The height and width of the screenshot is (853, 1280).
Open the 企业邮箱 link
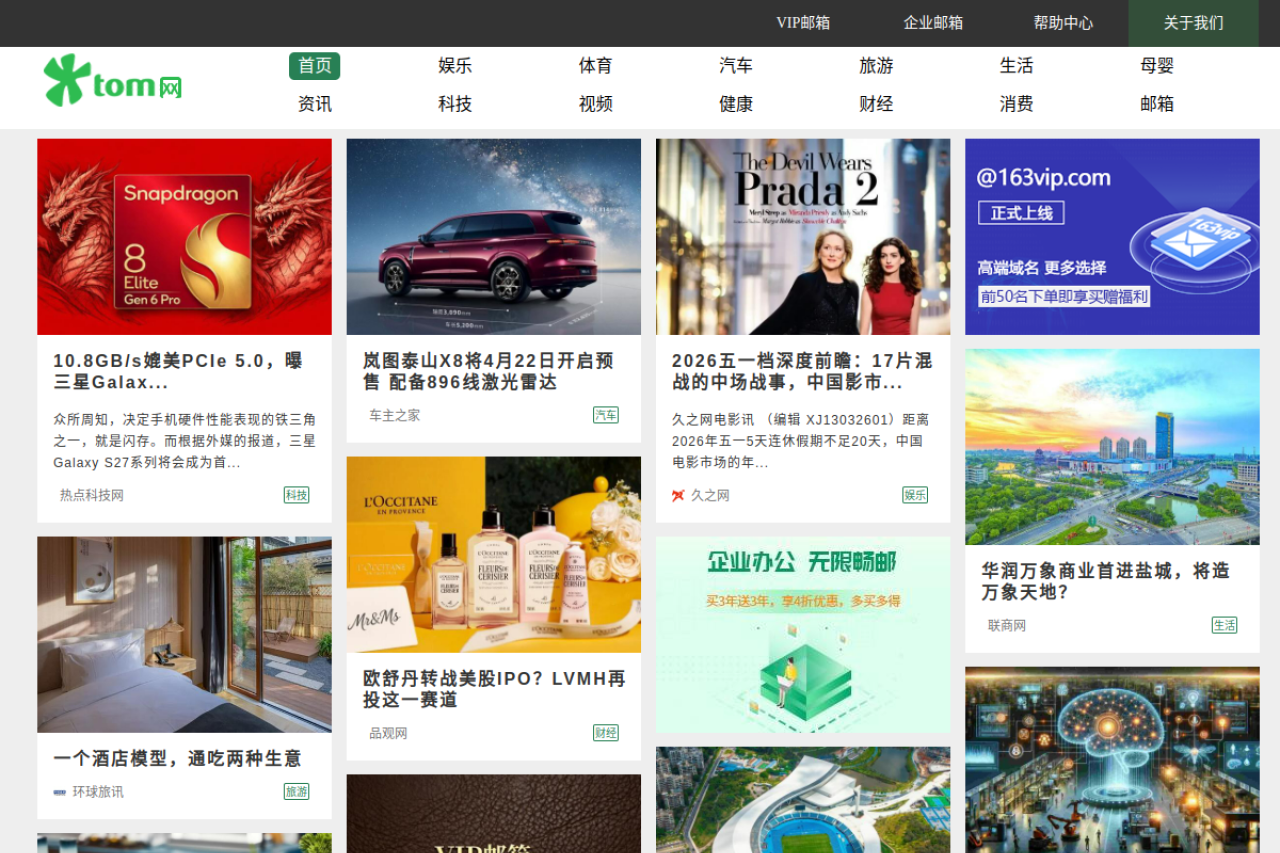point(933,23)
